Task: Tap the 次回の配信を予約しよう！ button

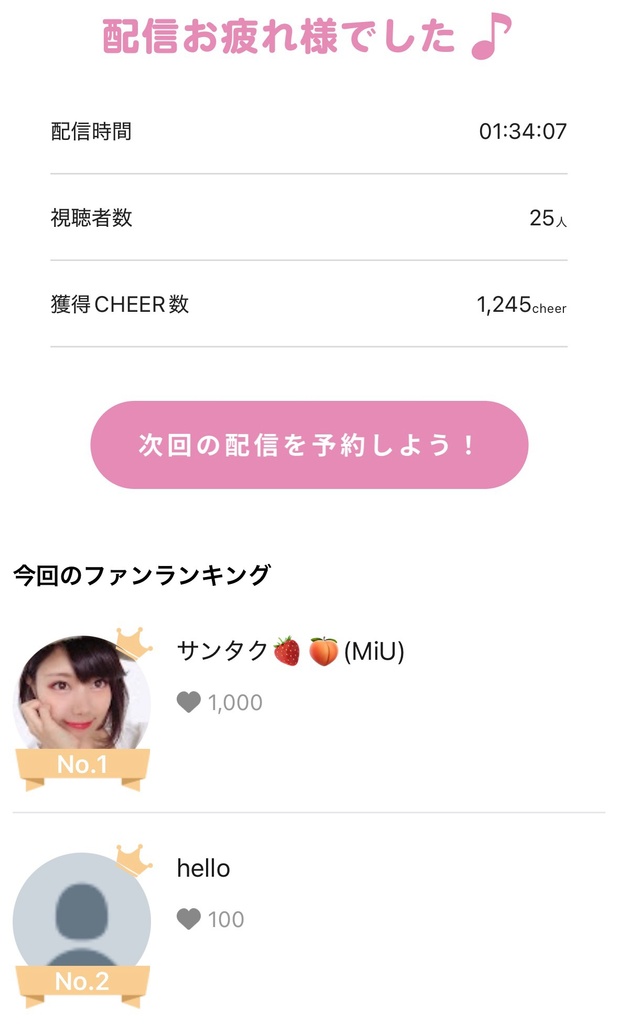Action: pos(309,445)
